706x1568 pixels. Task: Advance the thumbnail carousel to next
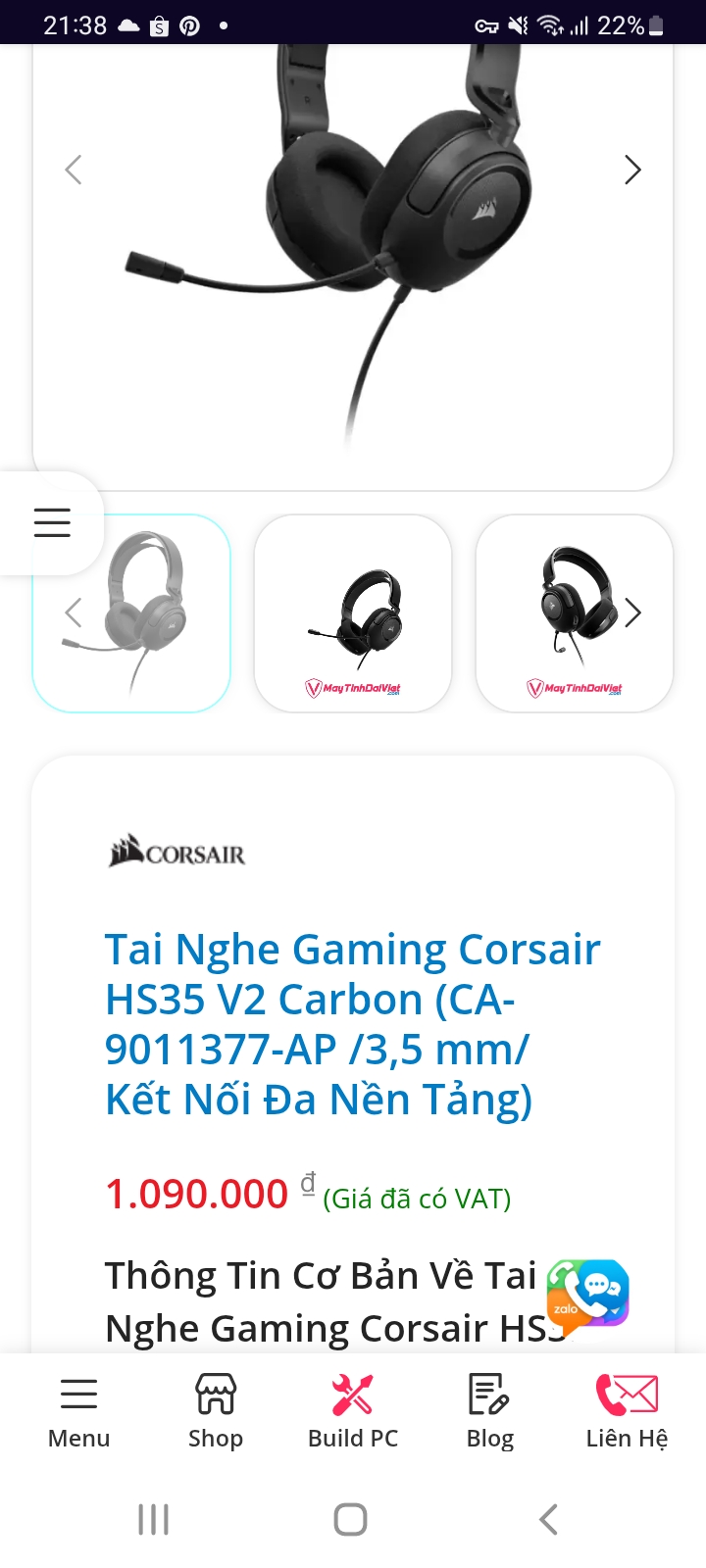point(633,613)
